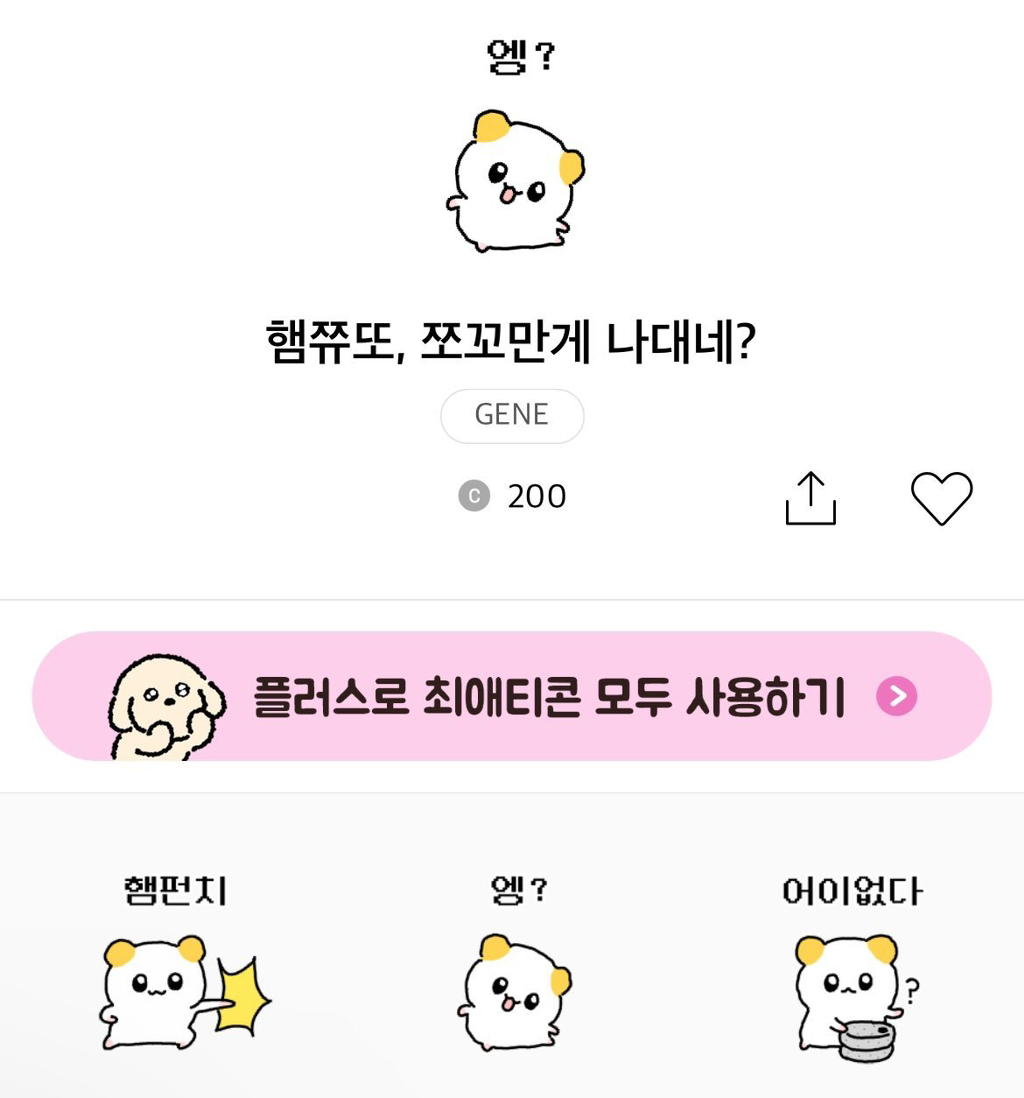This screenshot has width=1024, height=1098.
Task: Open the 플러스로 최애티콘 모두 사용하기 banner
Action: click(x=512, y=696)
